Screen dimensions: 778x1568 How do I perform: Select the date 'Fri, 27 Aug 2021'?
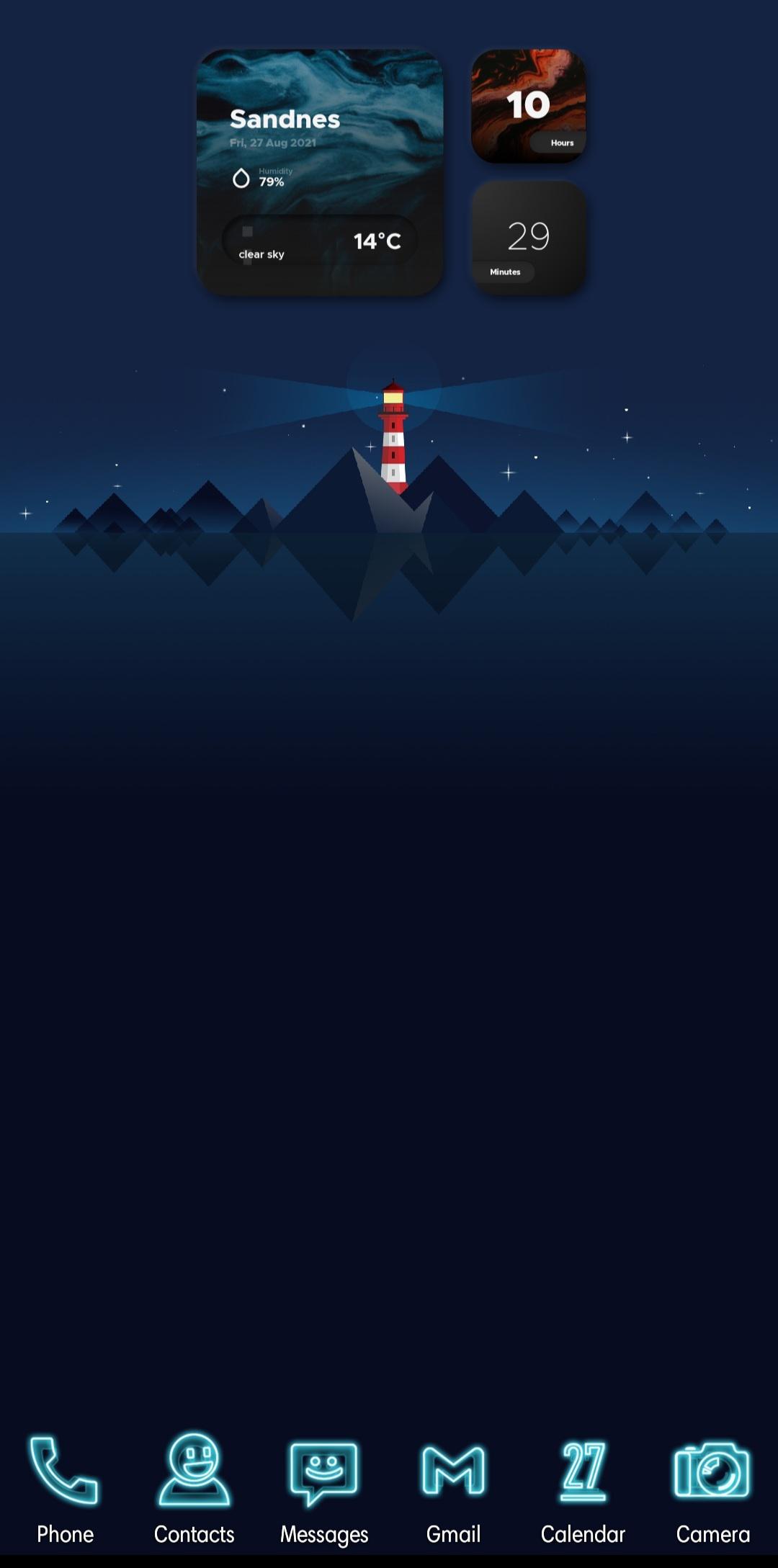click(x=274, y=143)
